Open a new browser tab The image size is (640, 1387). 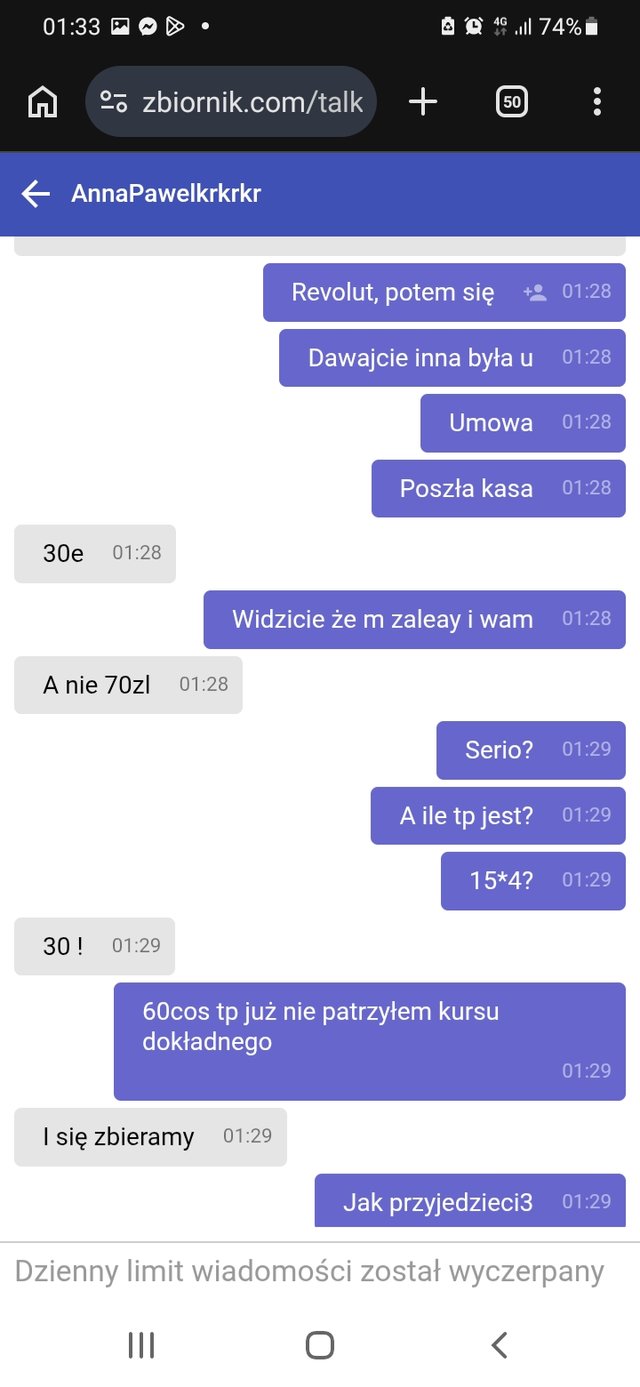coord(423,101)
